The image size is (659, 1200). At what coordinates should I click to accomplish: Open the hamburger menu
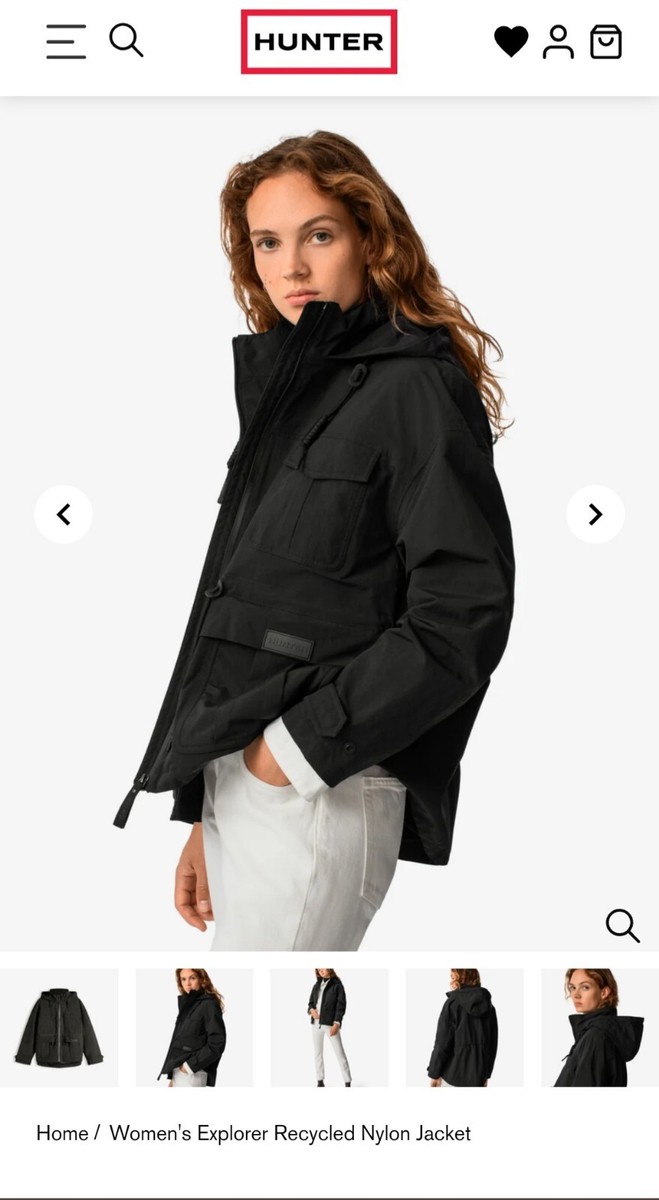66,42
